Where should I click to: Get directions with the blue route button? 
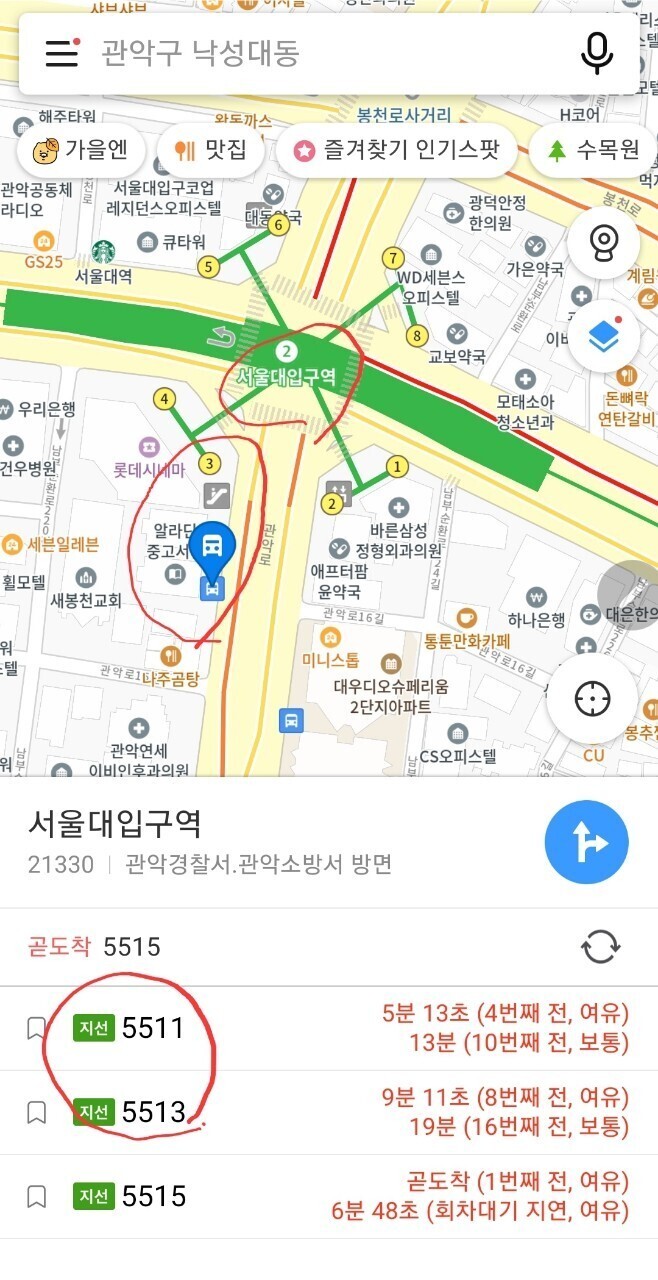point(586,844)
